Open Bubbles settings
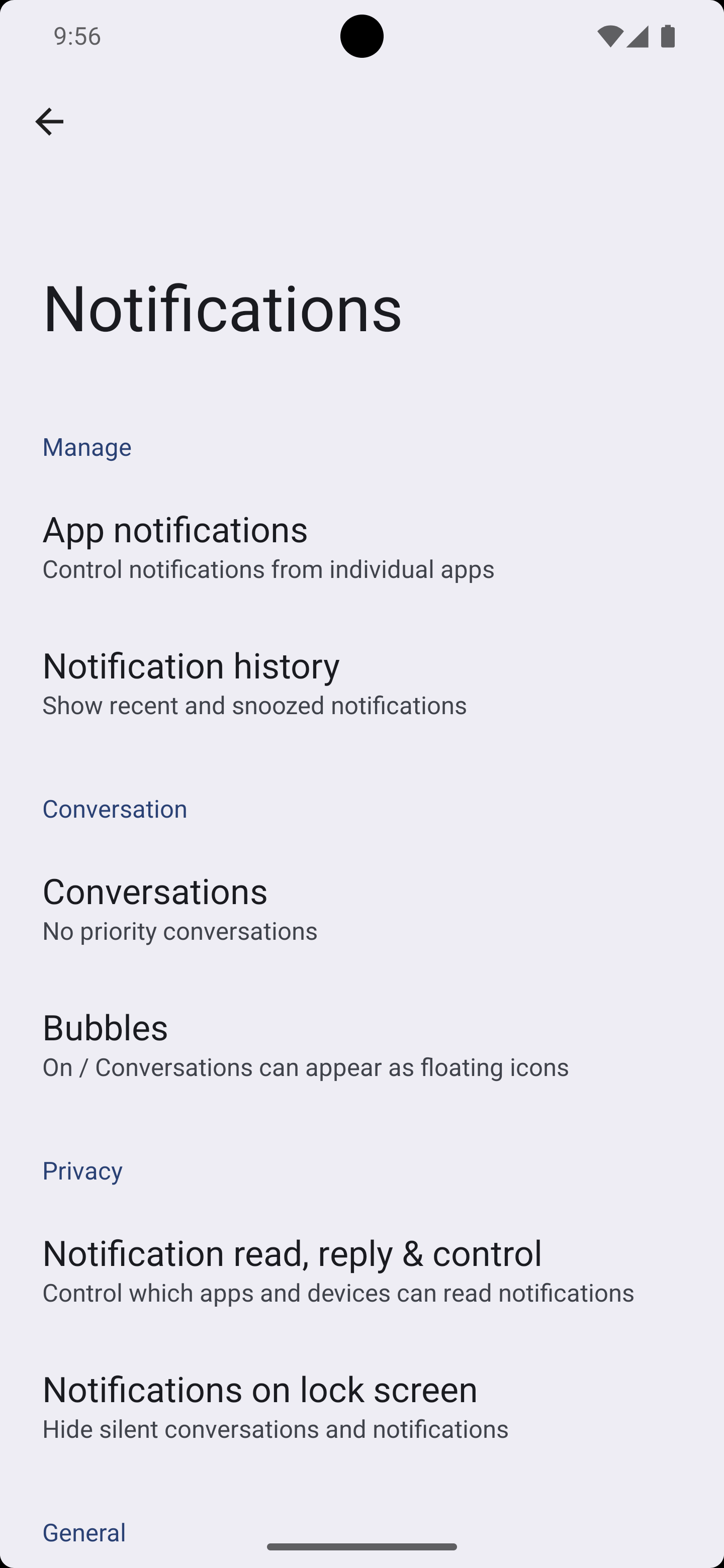Image resolution: width=724 pixels, height=1568 pixels. click(x=361, y=1044)
